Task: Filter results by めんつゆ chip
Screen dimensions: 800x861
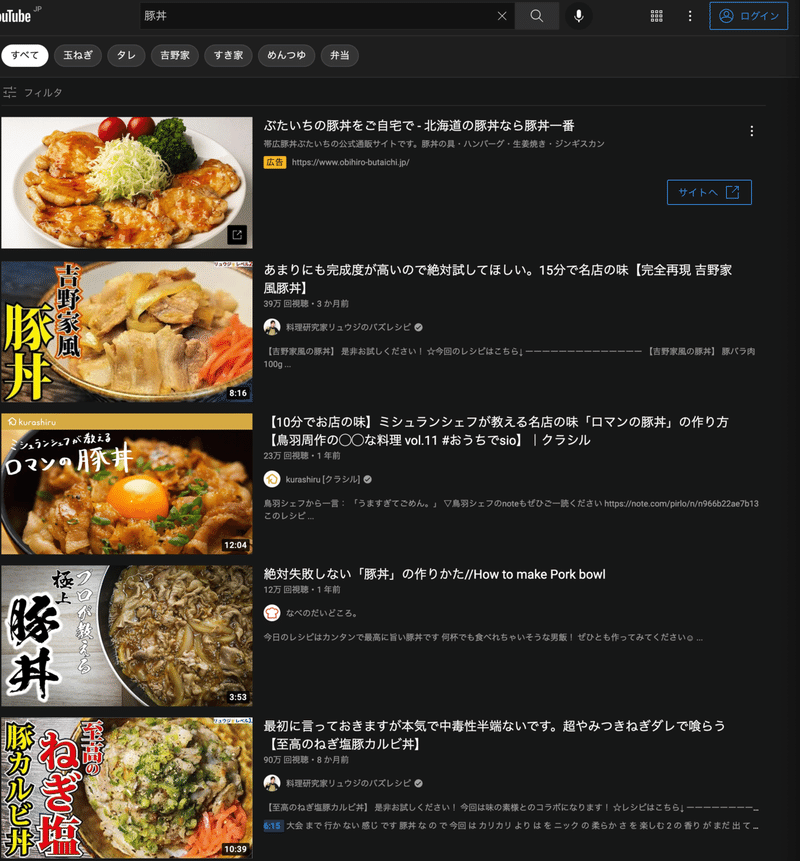Action: tap(286, 56)
